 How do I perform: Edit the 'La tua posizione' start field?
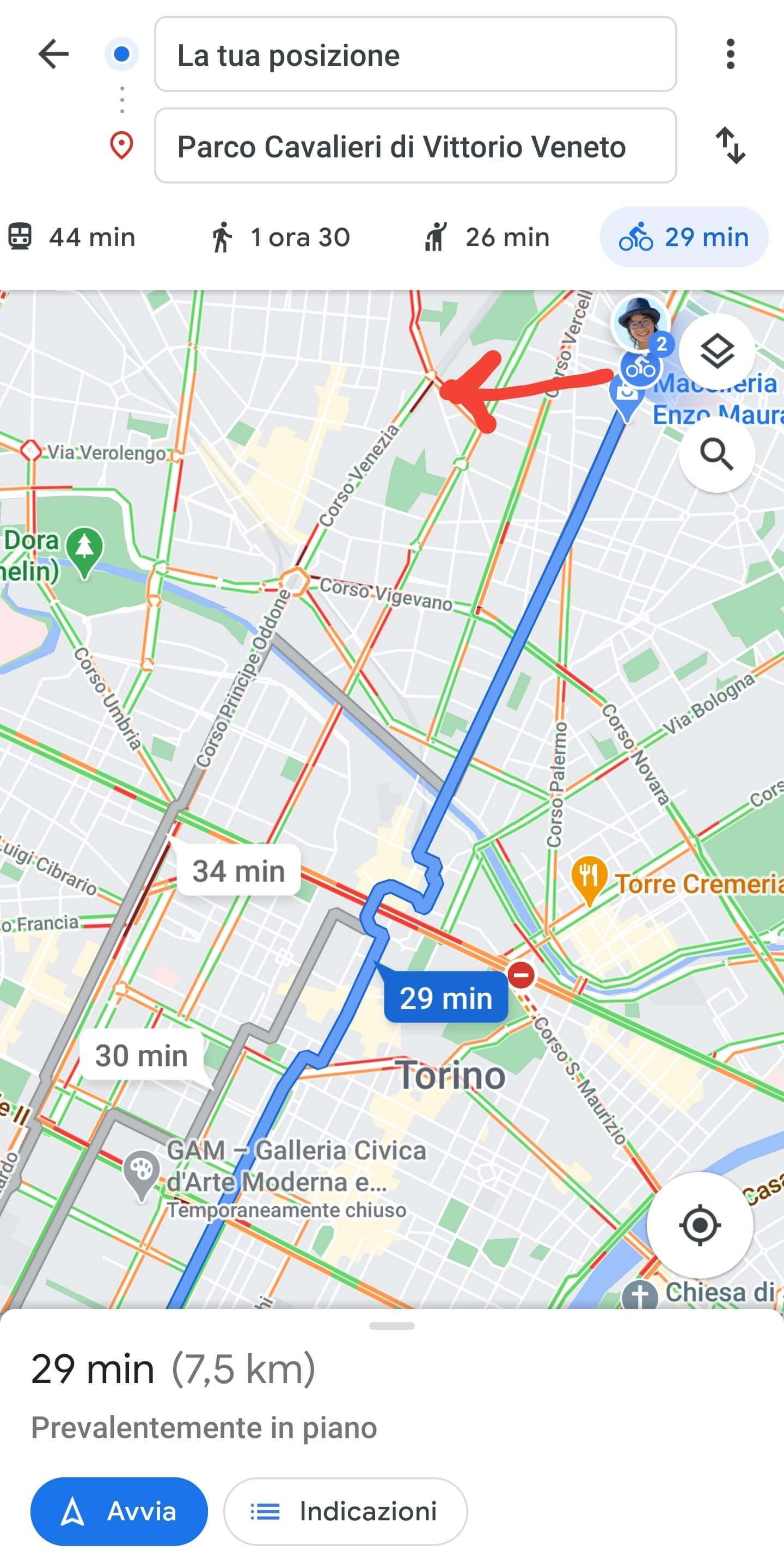coord(415,54)
